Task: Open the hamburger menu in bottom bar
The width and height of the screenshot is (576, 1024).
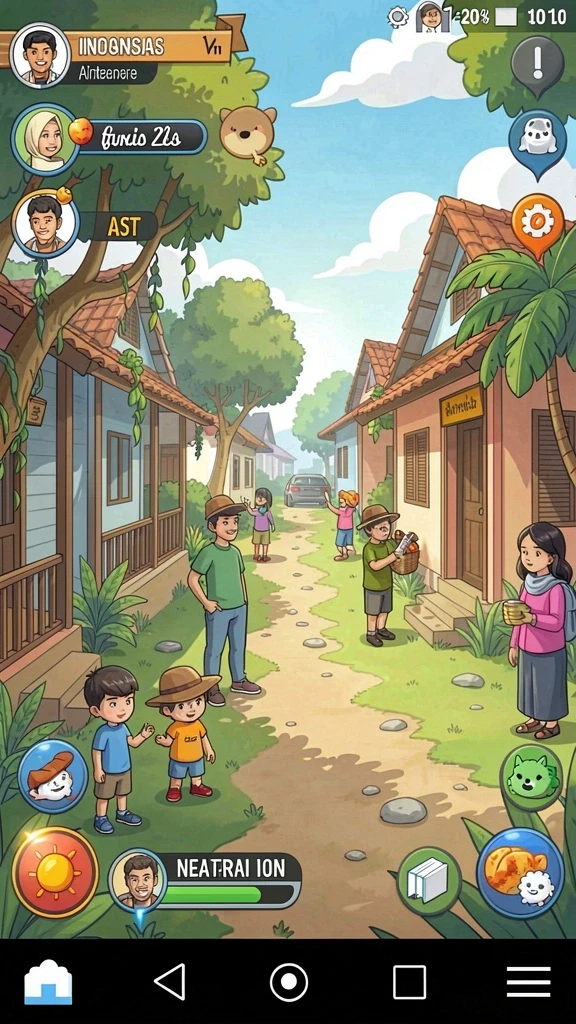Action: (528, 982)
